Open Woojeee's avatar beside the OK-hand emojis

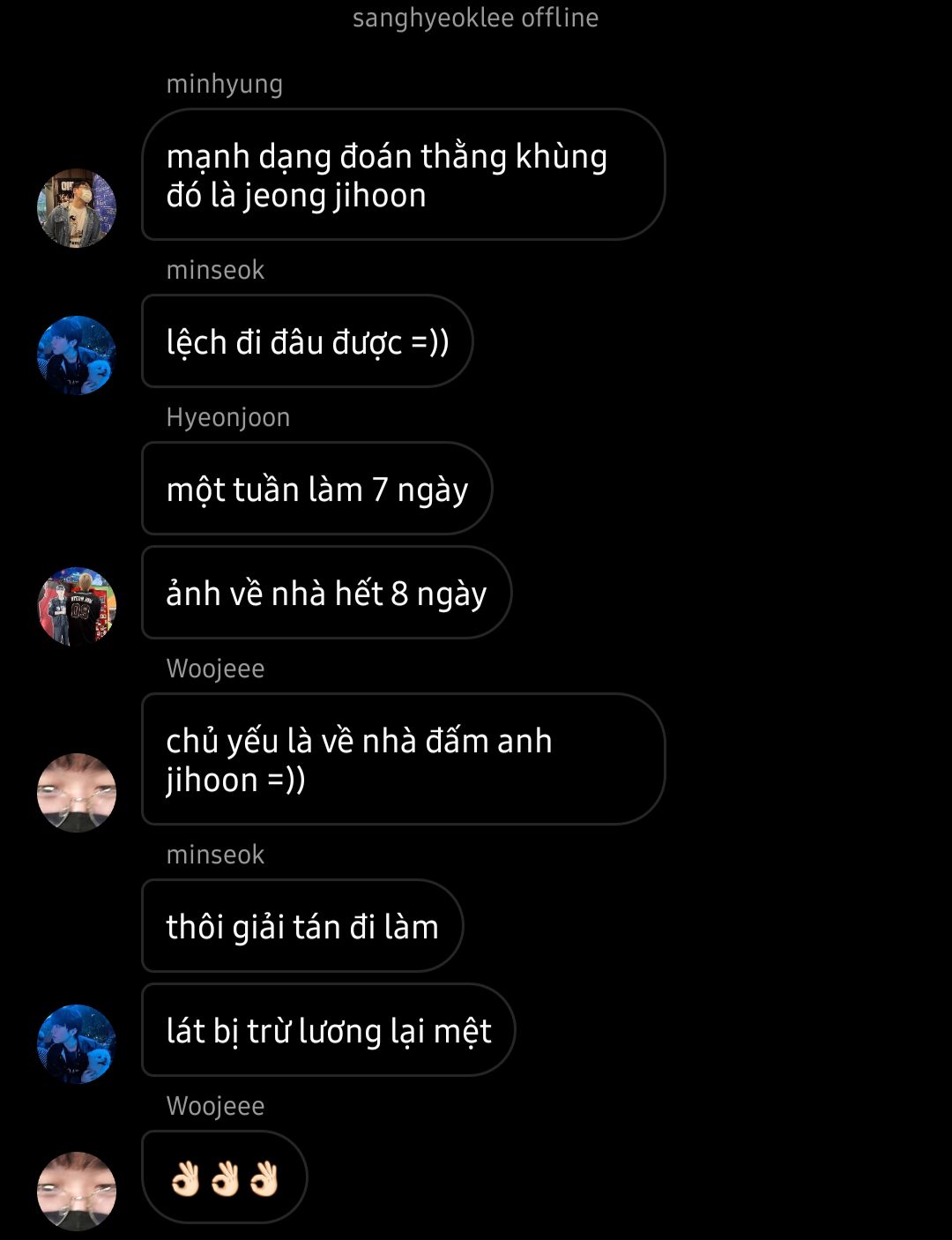(77, 1191)
